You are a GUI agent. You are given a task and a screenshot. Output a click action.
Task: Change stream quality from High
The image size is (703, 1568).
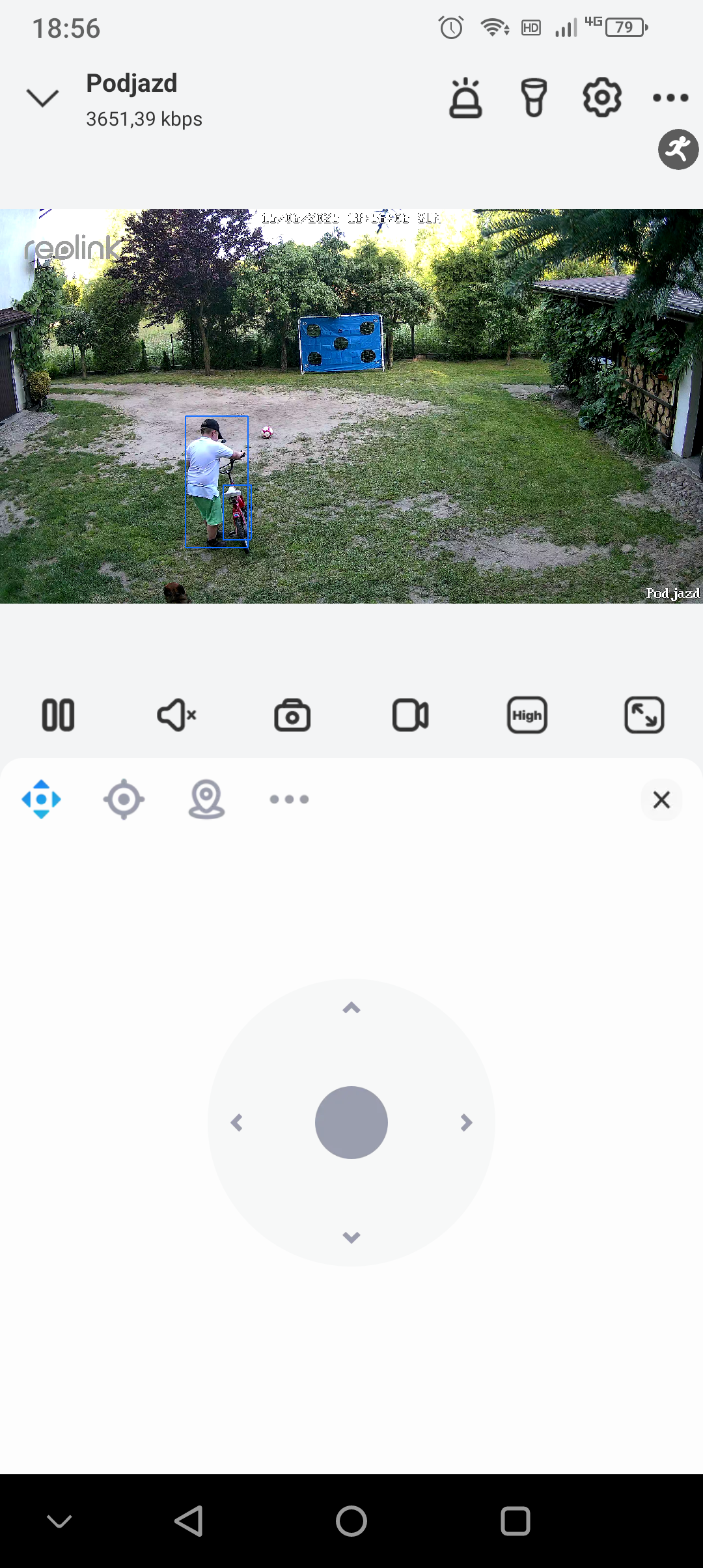tap(527, 715)
